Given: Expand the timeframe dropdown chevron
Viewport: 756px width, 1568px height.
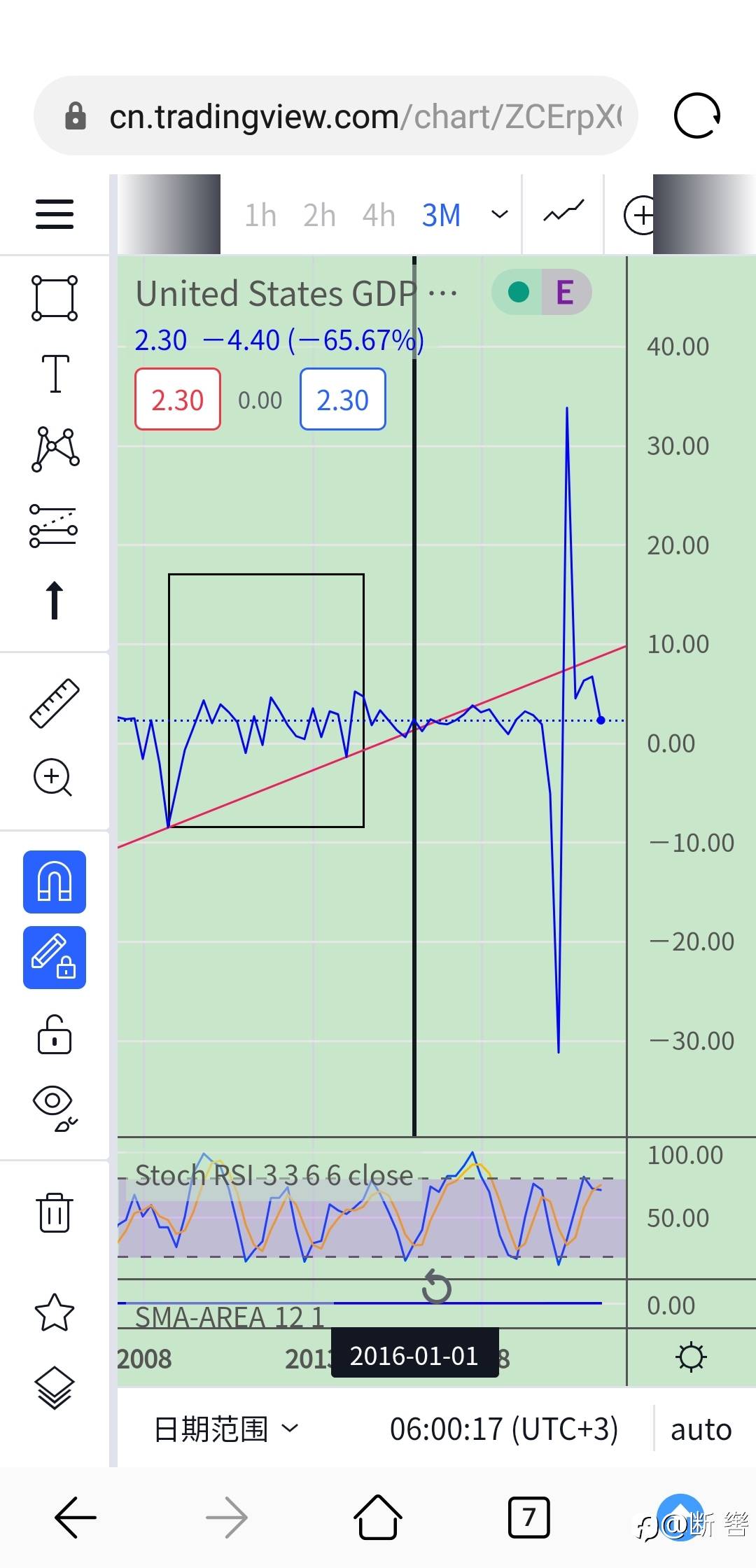Looking at the screenshot, I should 499,214.
